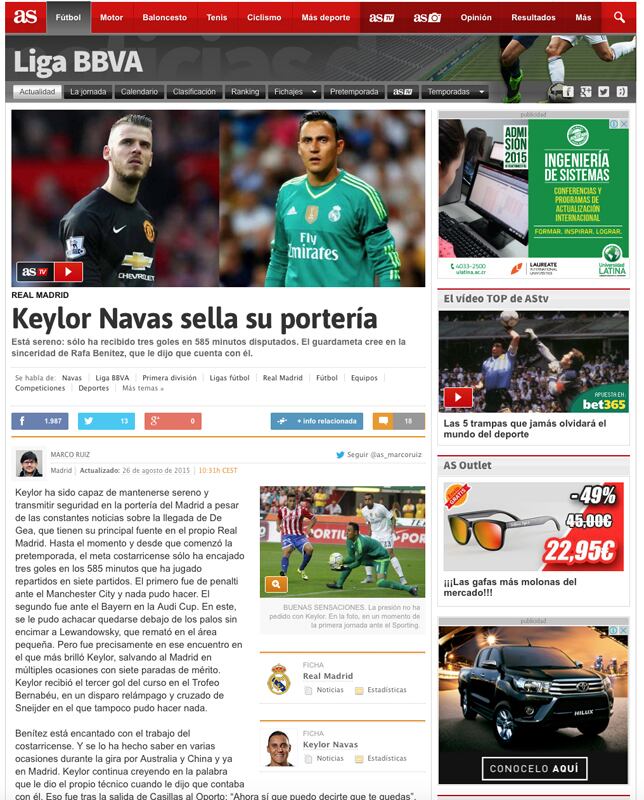Viewport: 644px width, 800px height.
Task: Enlarge the Sporting match photo
Action: (277, 583)
